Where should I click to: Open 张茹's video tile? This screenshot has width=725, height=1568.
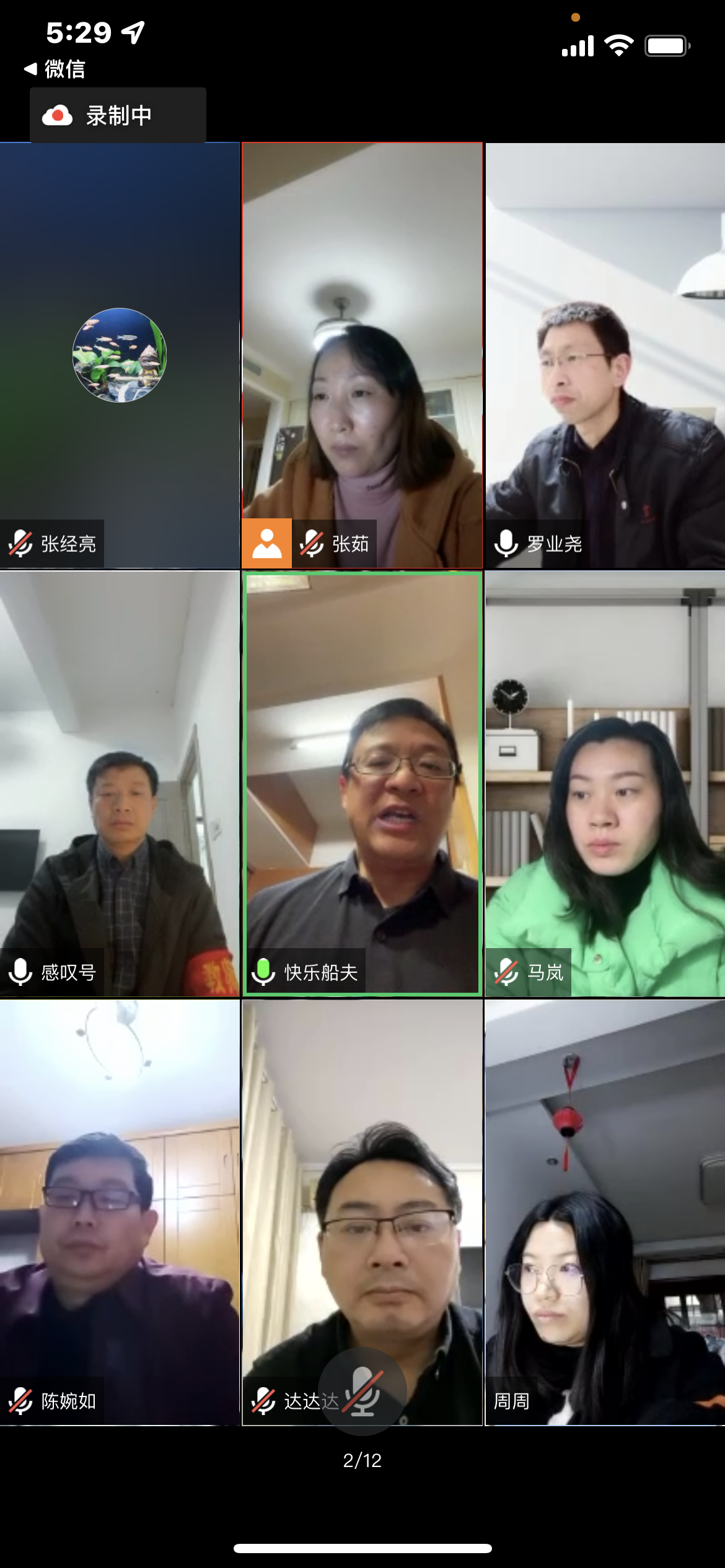(x=362, y=355)
